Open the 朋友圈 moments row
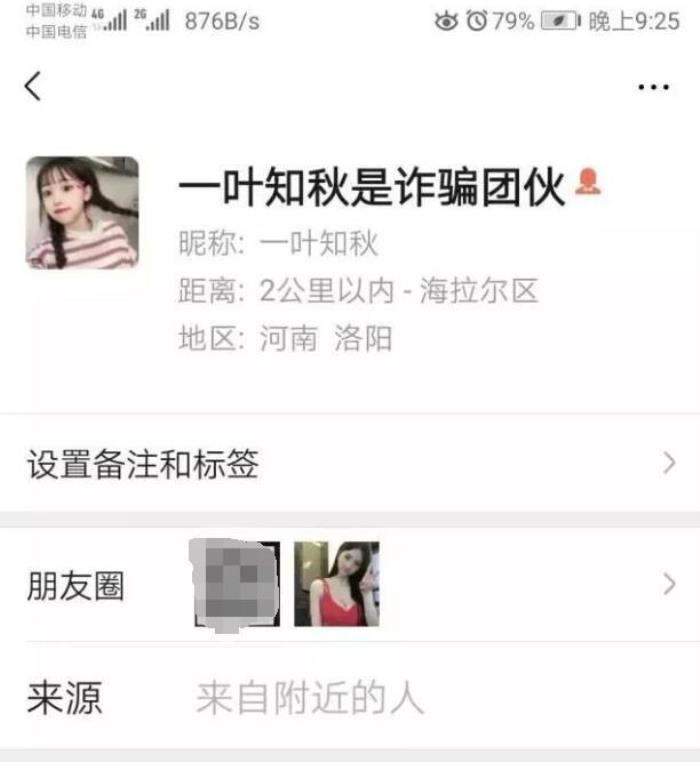The width and height of the screenshot is (700, 762). pos(350,586)
